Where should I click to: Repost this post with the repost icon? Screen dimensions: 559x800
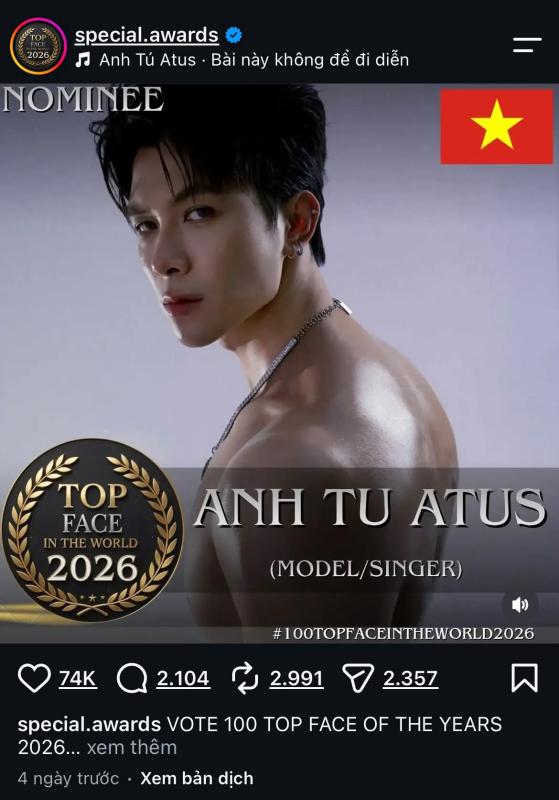[245, 678]
